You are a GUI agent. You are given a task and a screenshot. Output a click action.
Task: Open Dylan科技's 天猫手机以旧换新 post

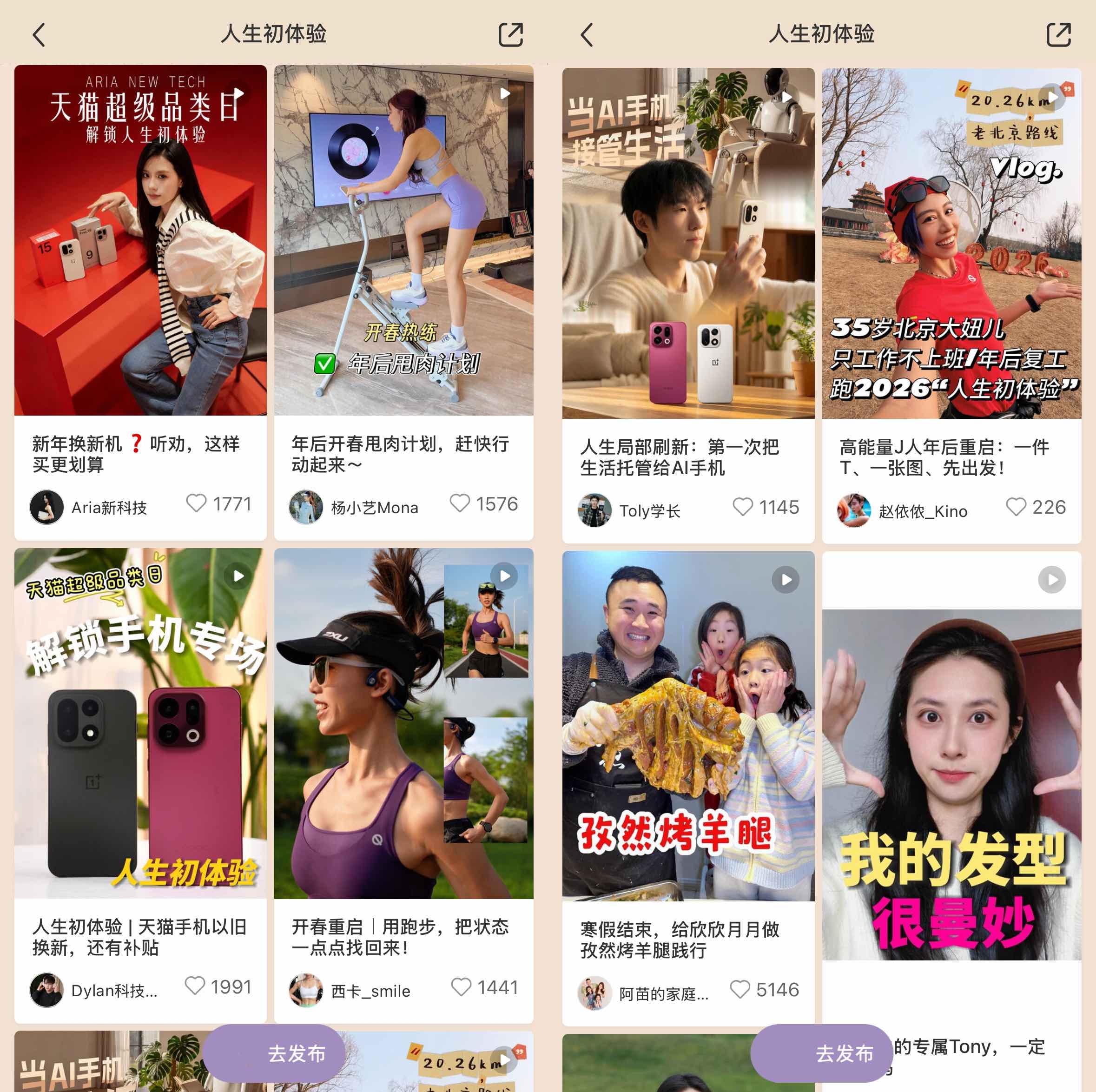(140, 723)
